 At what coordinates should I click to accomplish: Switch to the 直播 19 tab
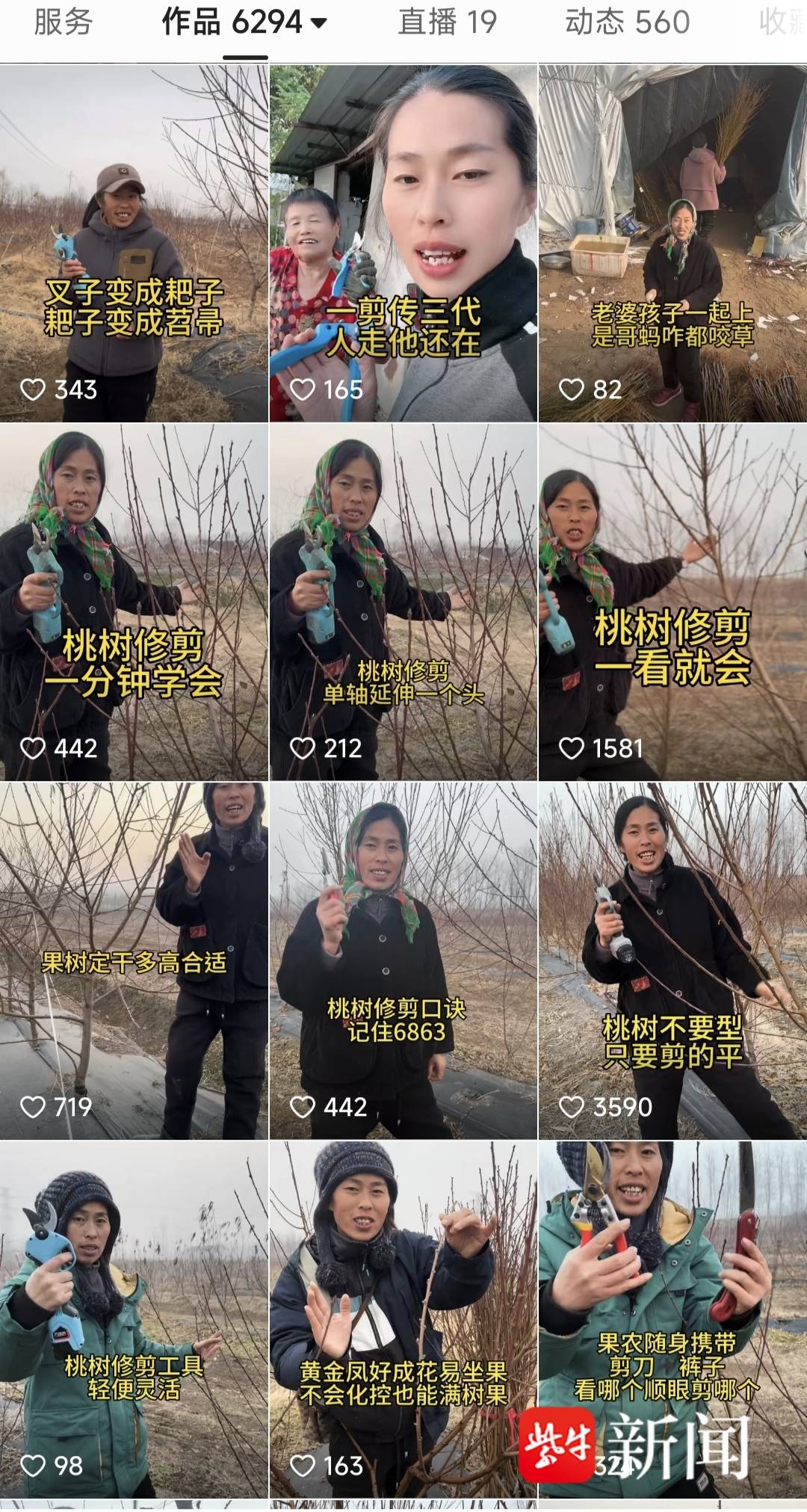[447, 22]
